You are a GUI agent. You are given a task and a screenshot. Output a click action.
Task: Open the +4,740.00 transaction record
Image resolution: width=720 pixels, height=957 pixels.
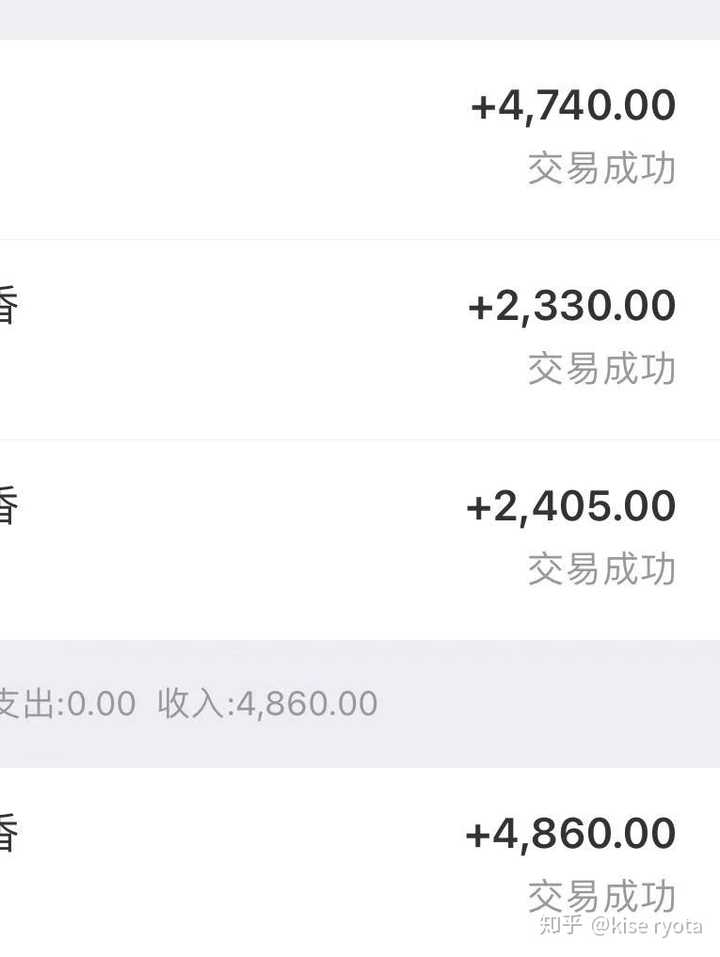[360, 140]
